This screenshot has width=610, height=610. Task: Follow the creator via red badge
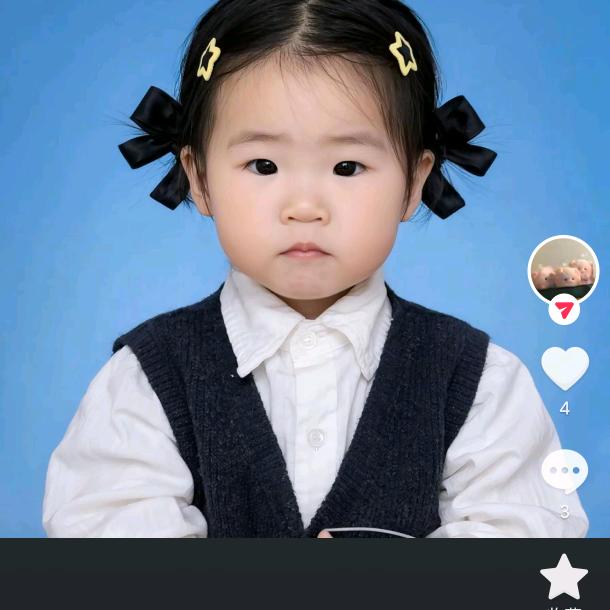pyautogui.click(x=564, y=310)
